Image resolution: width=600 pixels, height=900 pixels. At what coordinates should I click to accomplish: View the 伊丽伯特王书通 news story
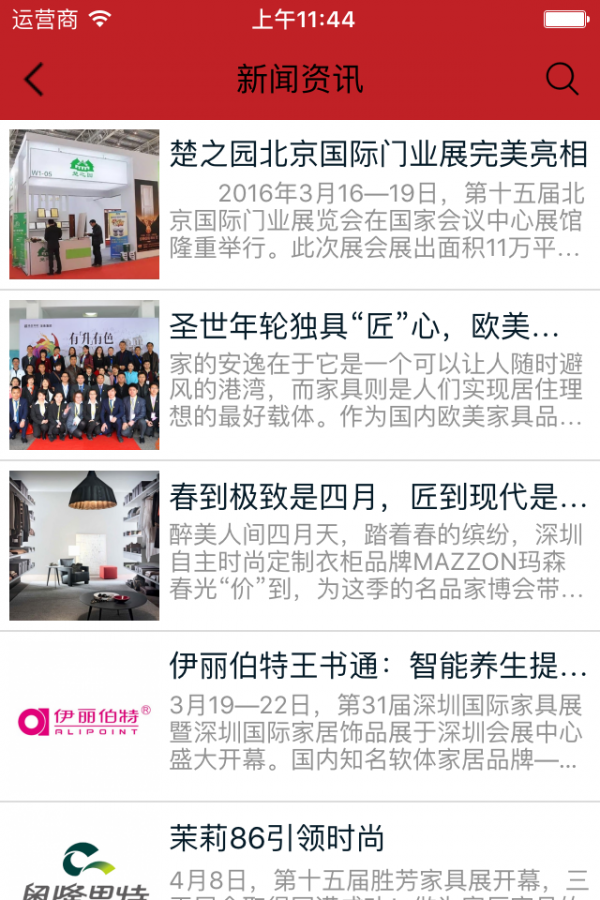pos(377,666)
